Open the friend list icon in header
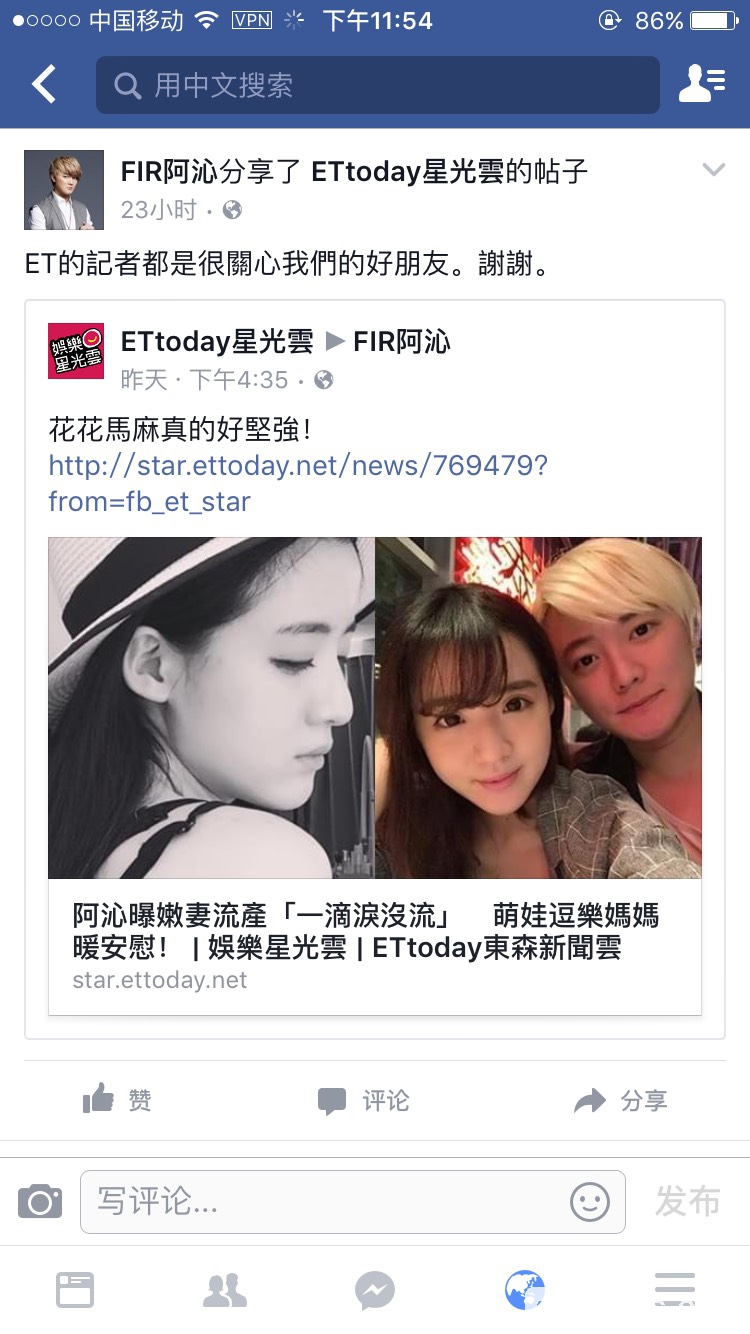Screen dimensions: 750x1334 point(701,85)
